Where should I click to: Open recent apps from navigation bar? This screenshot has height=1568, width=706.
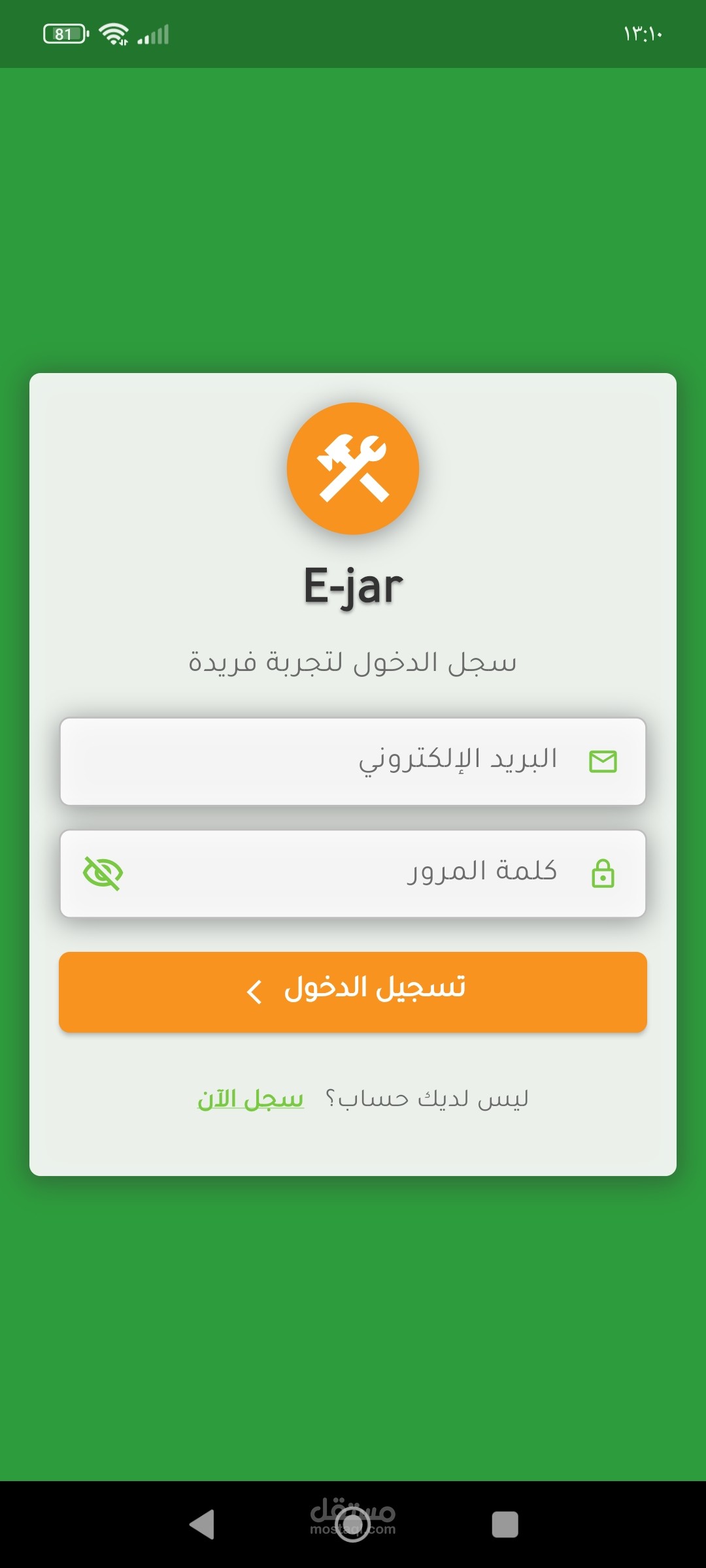505,1524
